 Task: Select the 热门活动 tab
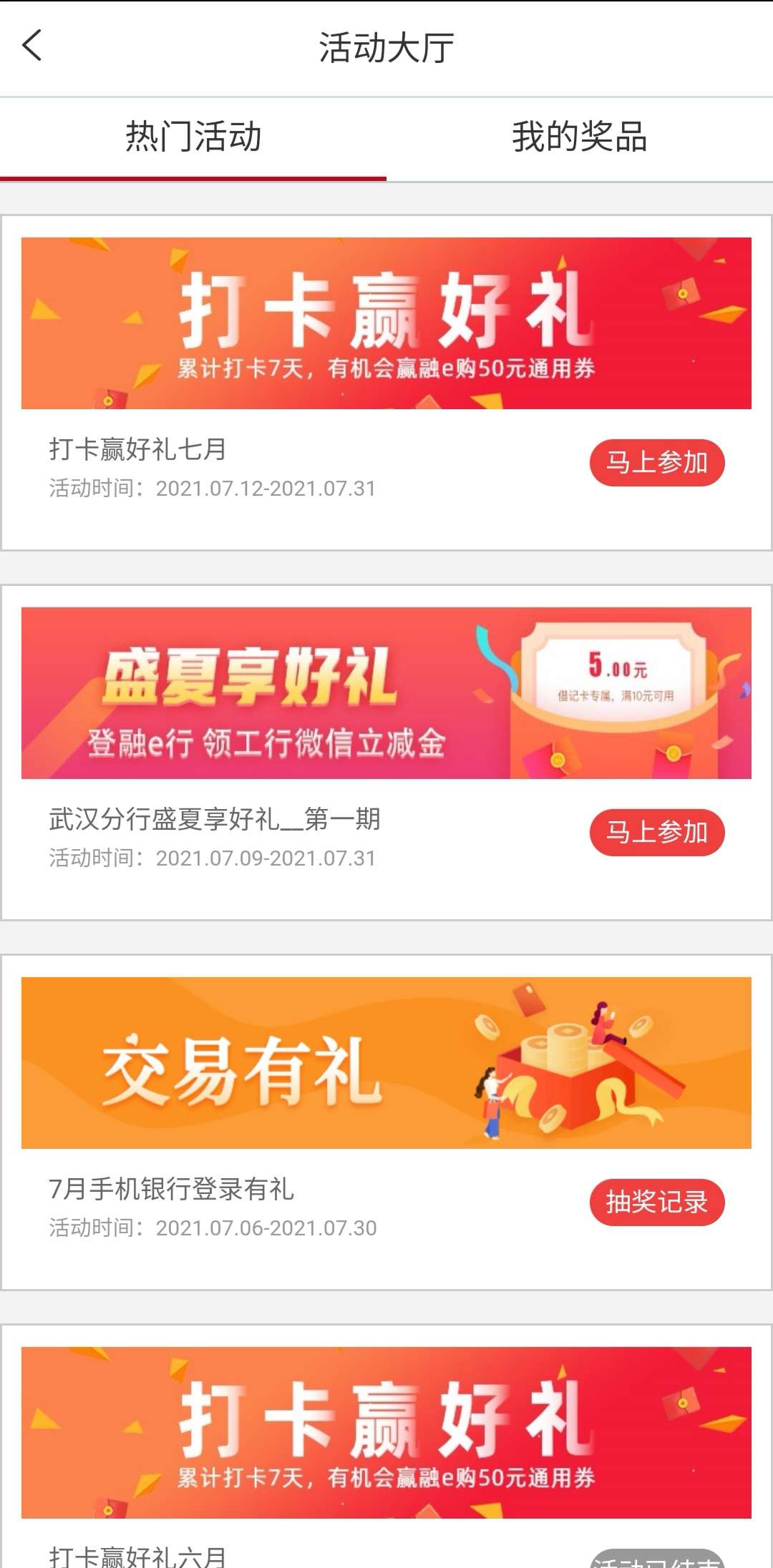point(193,137)
